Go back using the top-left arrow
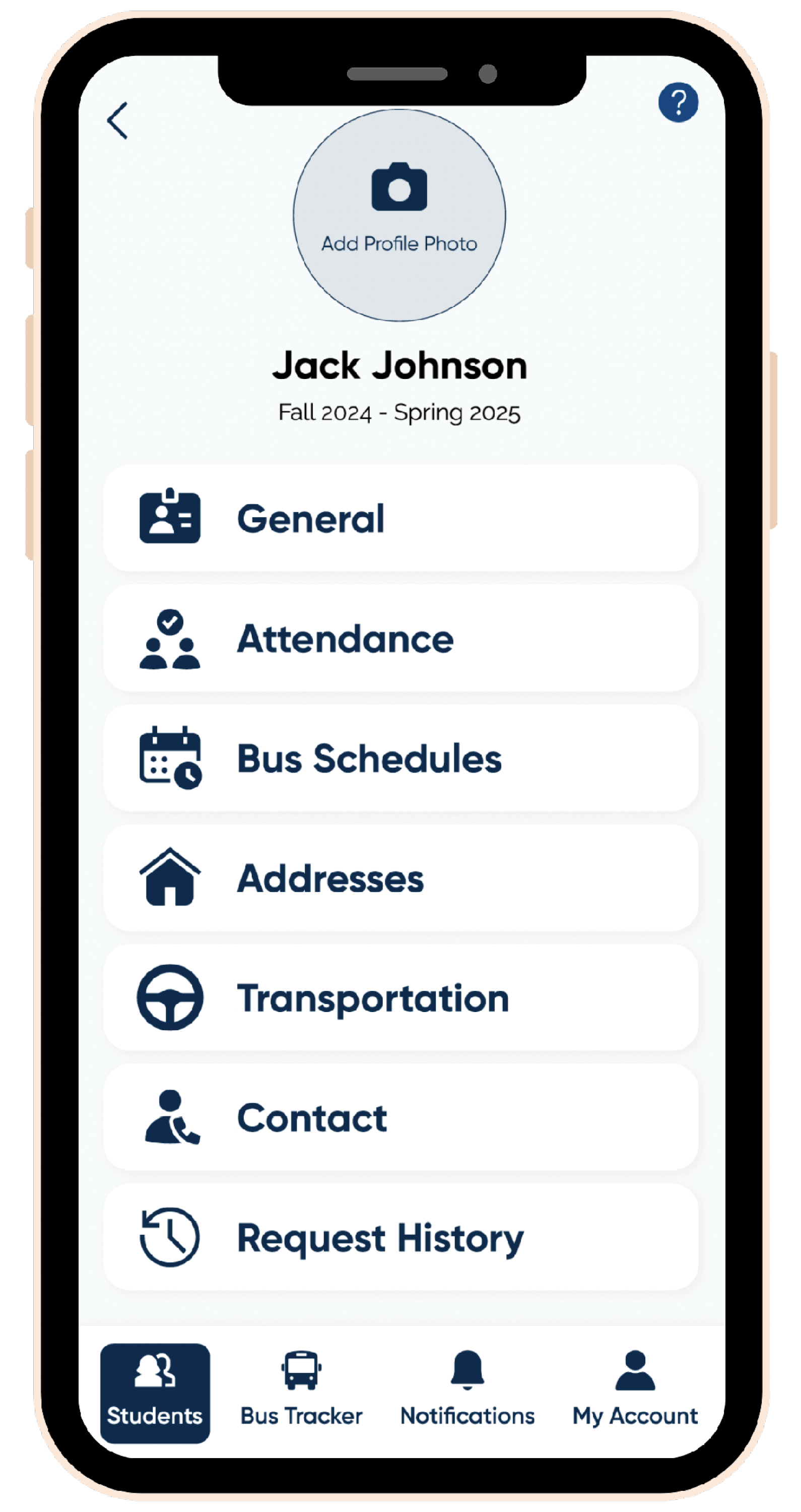 click(117, 120)
